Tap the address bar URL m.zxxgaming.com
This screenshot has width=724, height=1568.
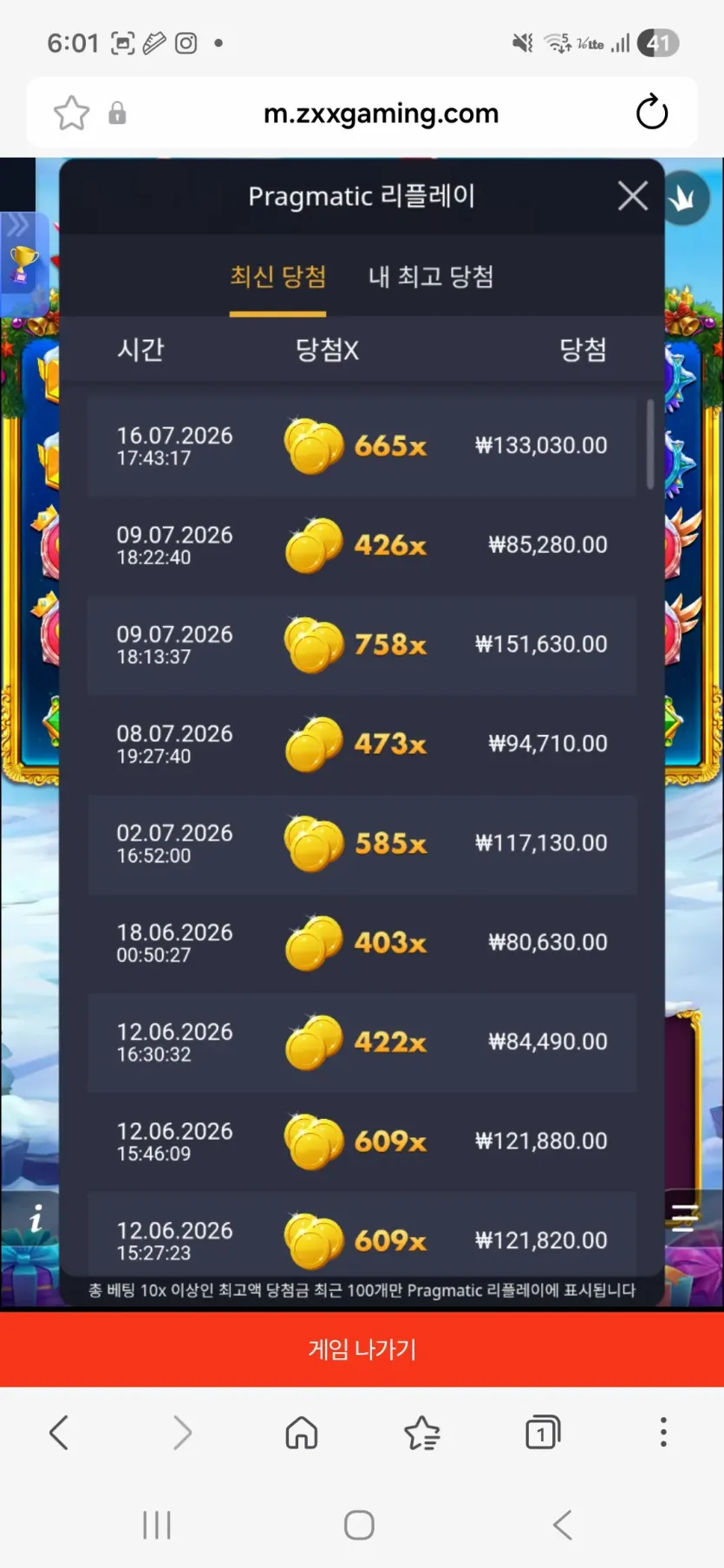pos(381,114)
